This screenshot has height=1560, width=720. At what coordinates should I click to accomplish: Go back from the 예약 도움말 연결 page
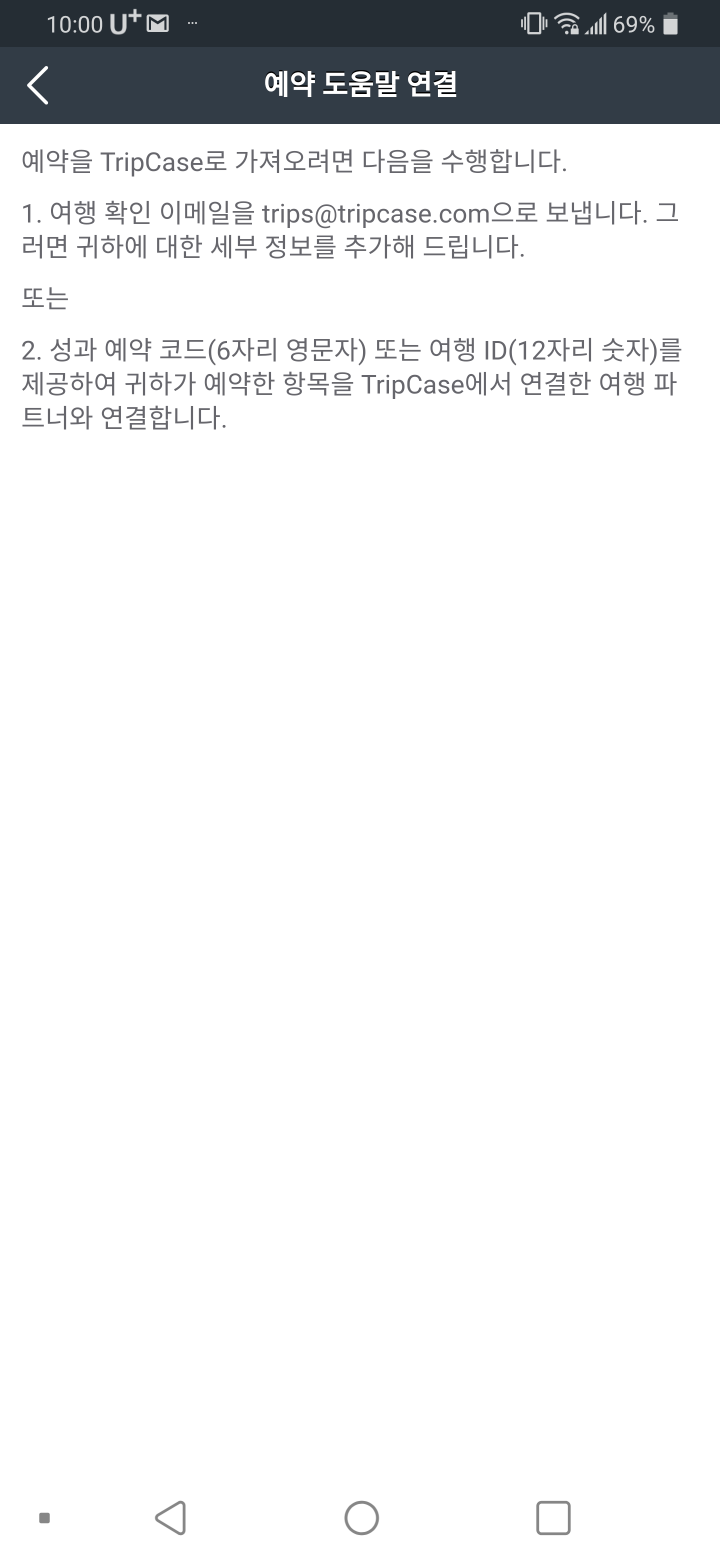point(38,85)
